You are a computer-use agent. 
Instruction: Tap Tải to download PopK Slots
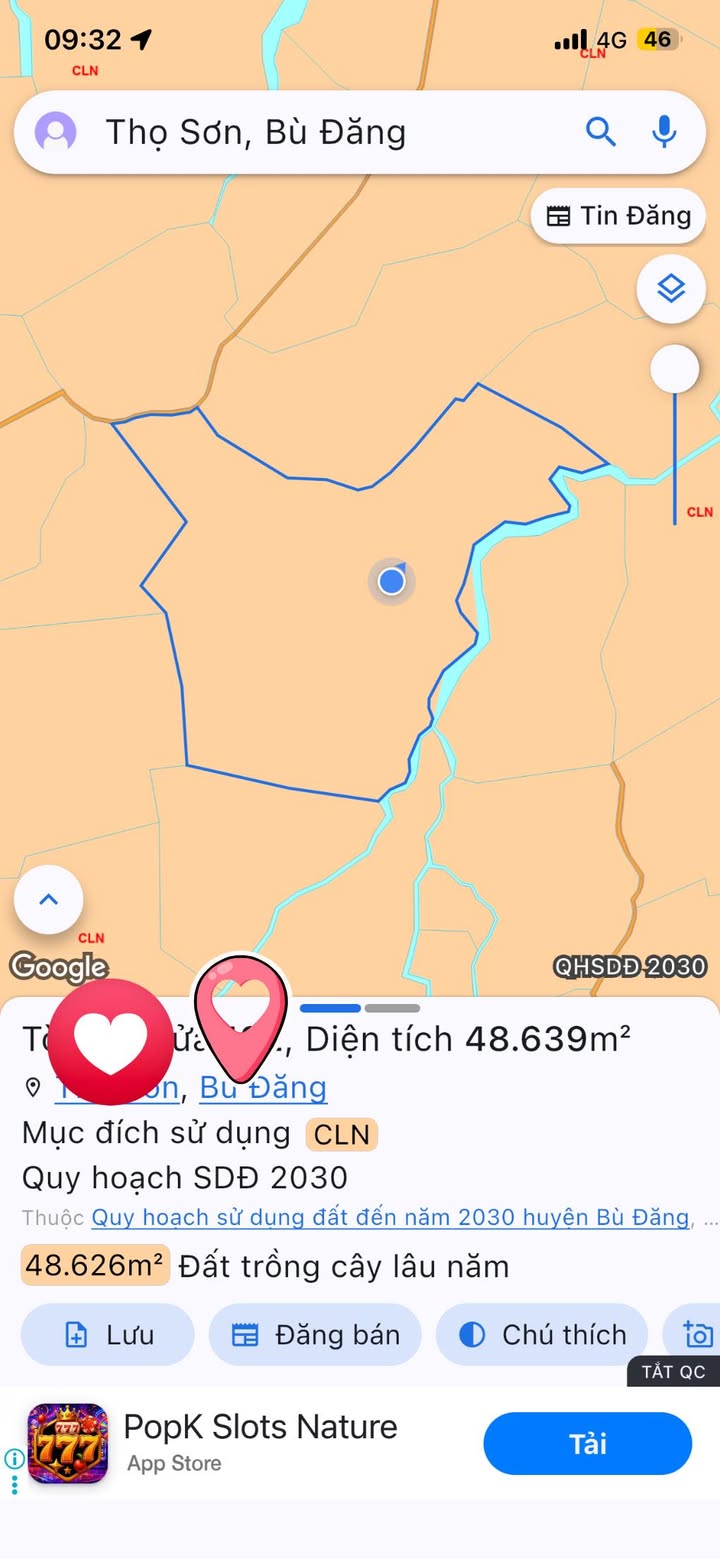[587, 1443]
